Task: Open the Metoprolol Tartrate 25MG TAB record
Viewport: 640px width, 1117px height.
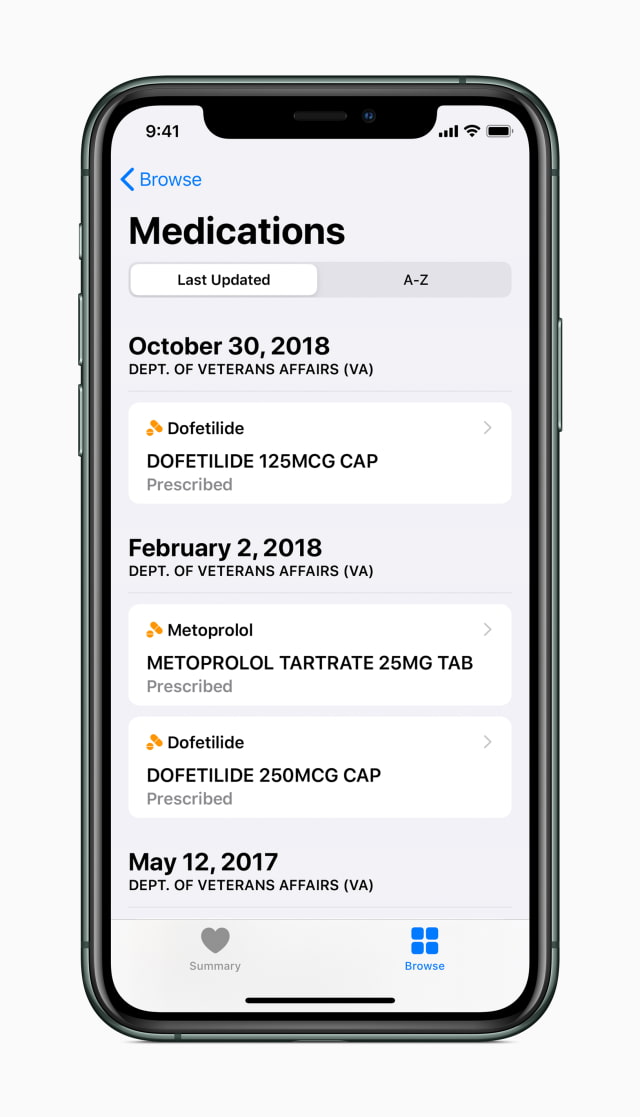Action: (x=320, y=655)
